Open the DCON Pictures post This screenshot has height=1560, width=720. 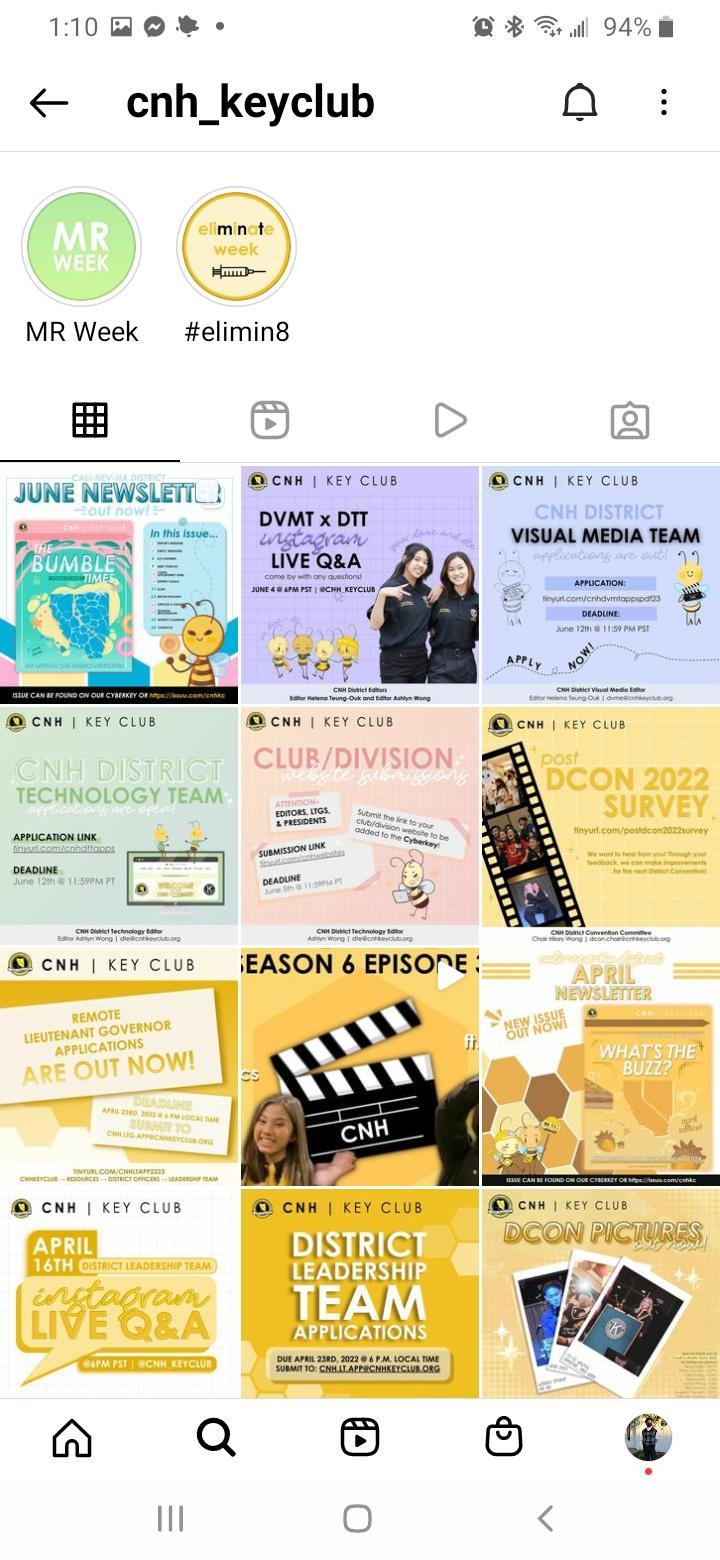coord(600,1292)
